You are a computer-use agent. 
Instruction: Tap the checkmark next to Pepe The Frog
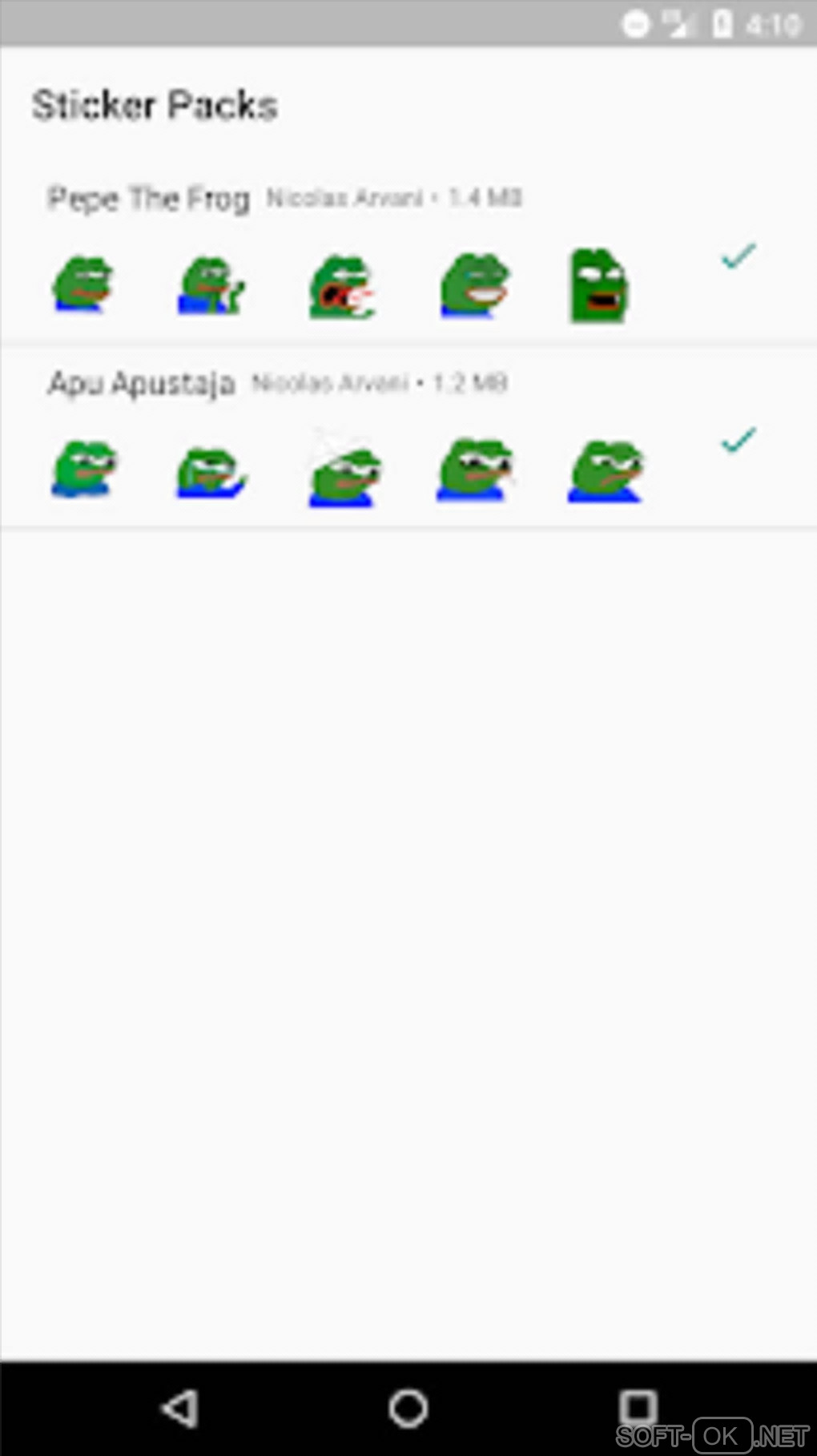tap(738, 256)
